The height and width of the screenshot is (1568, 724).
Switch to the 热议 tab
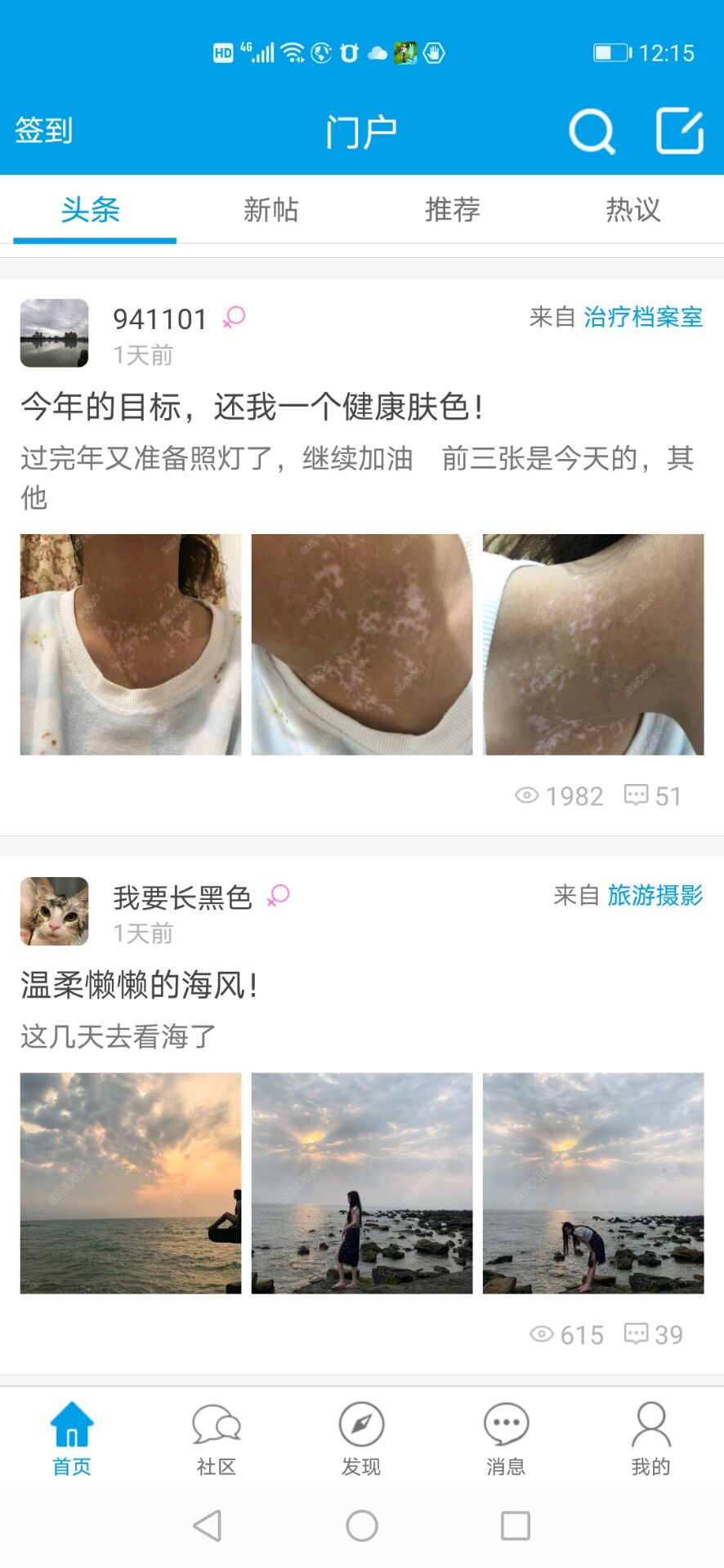click(x=632, y=210)
